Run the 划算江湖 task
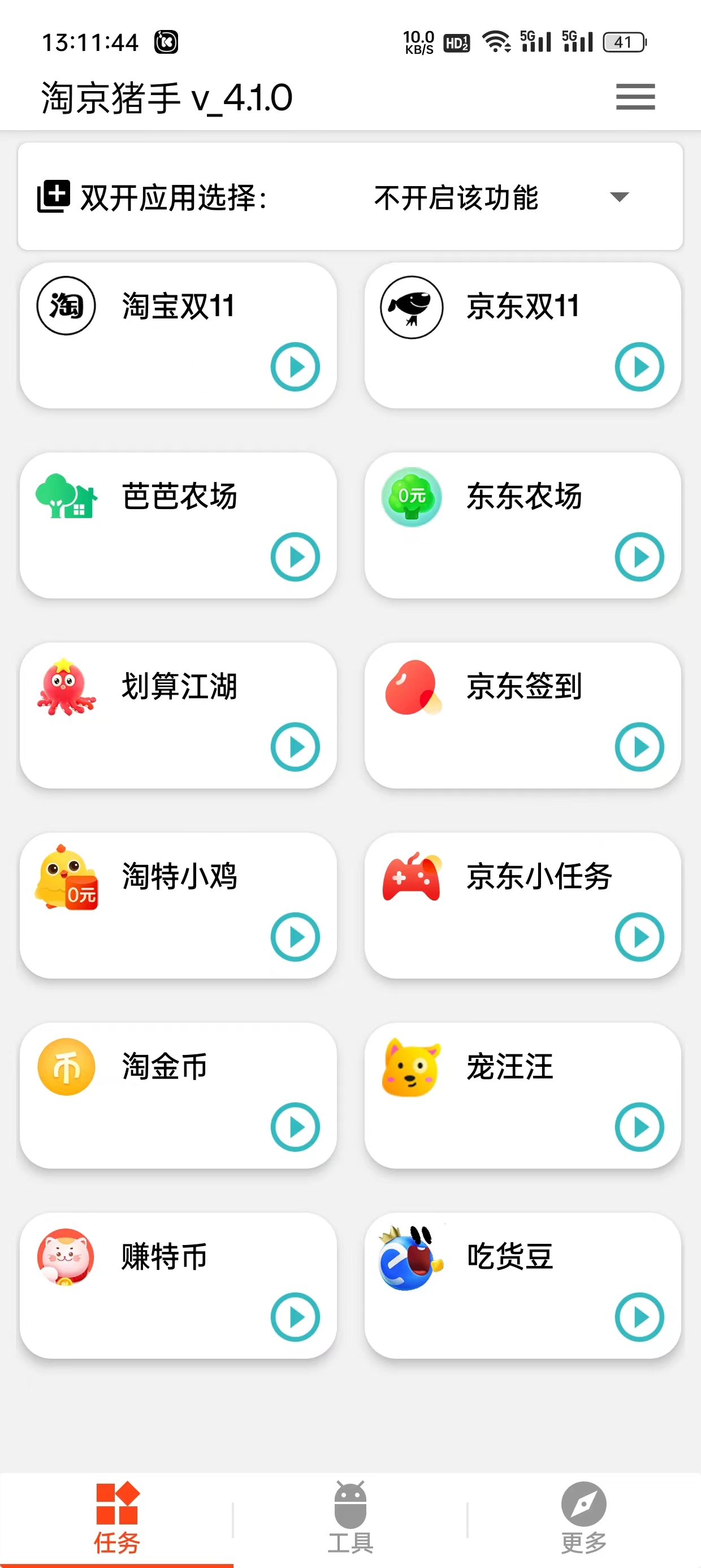The width and height of the screenshot is (701, 1568). (x=295, y=747)
